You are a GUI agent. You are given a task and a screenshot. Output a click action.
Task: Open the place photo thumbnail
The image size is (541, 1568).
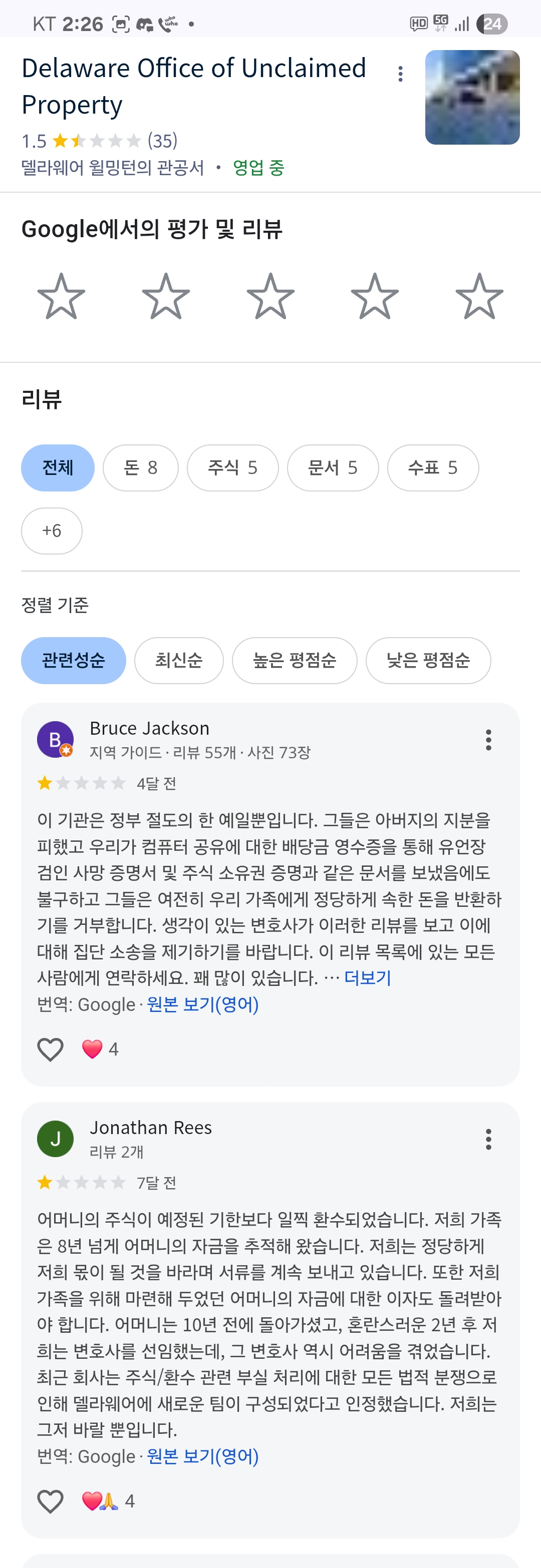(x=472, y=98)
